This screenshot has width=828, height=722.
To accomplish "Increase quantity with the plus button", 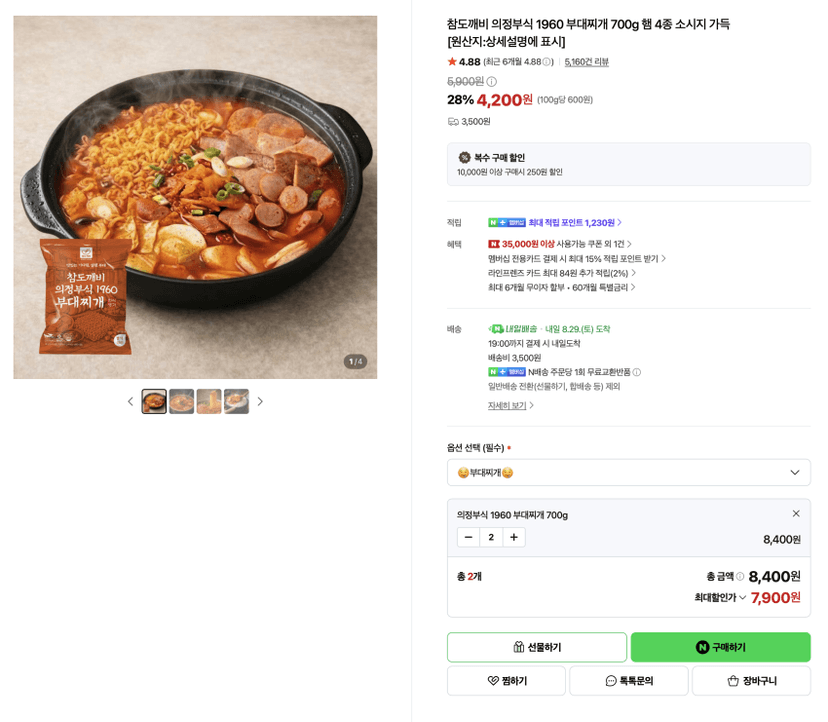I will (514, 537).
